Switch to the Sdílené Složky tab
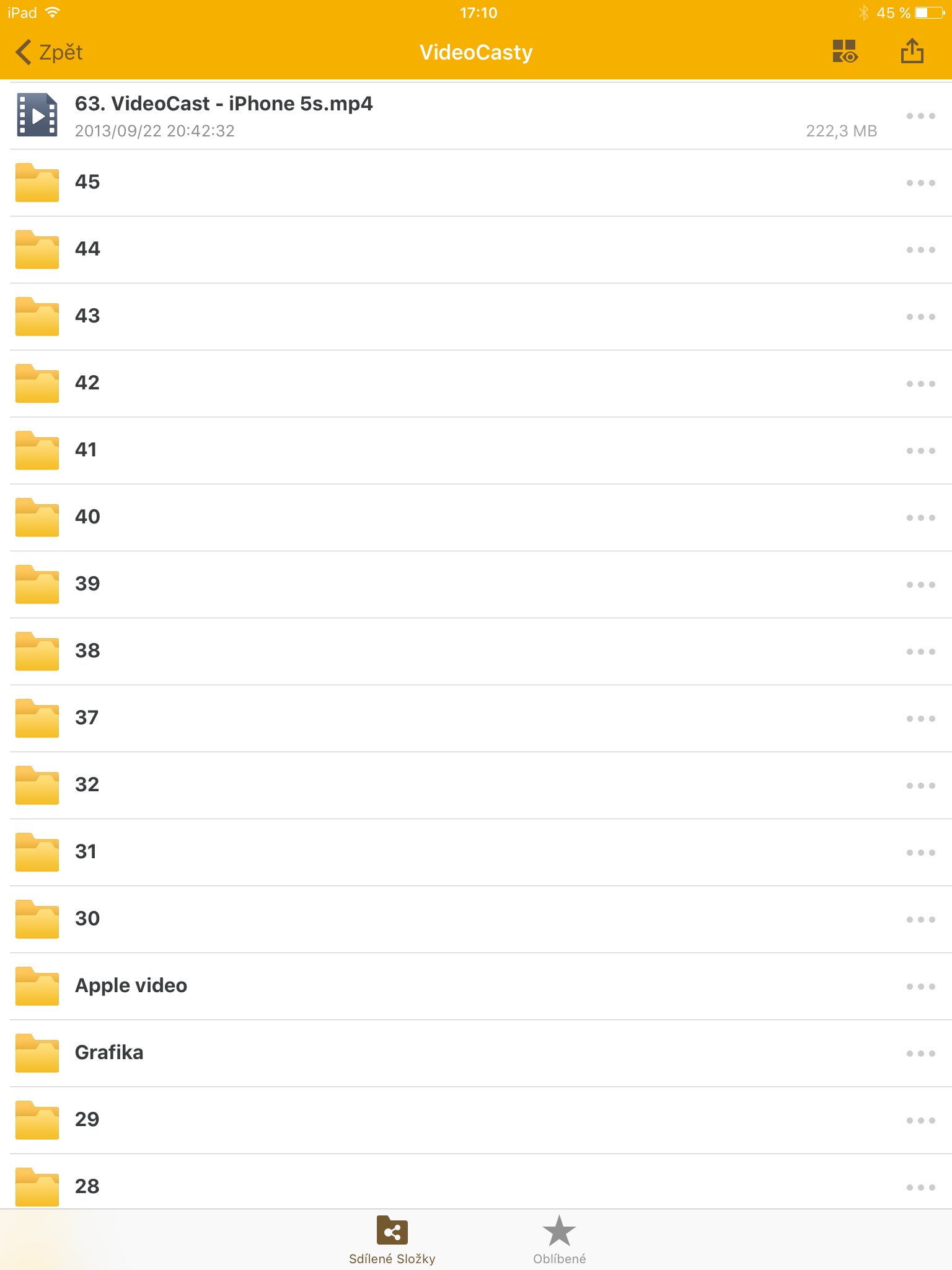The height and width of the screenshot is (1270, 952). [392, 1240]
